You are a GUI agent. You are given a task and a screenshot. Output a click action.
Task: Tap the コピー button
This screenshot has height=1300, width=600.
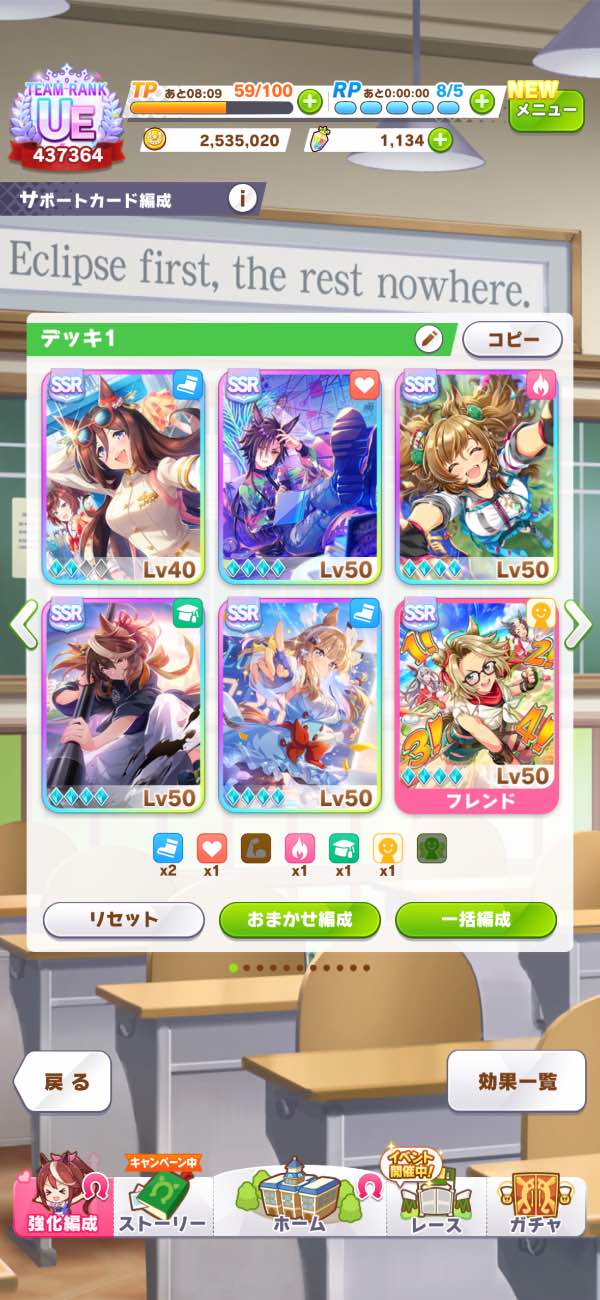coord(512,339)
